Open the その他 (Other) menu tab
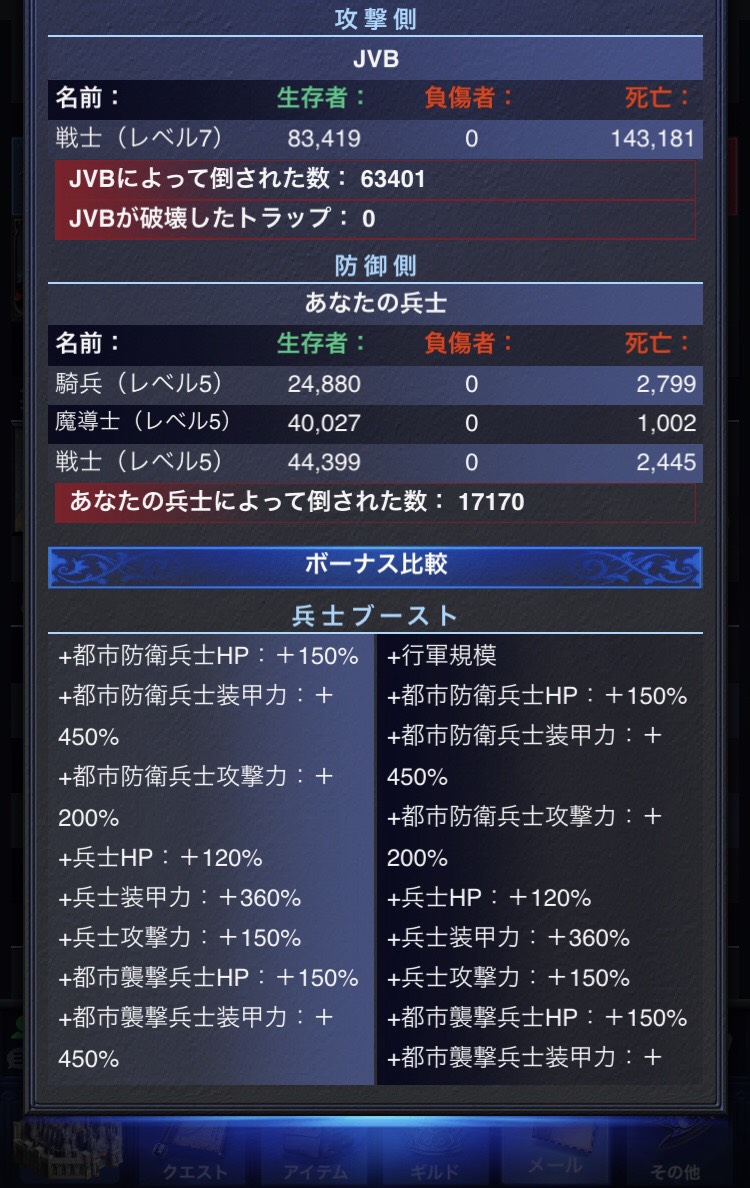 point(674,1160)
